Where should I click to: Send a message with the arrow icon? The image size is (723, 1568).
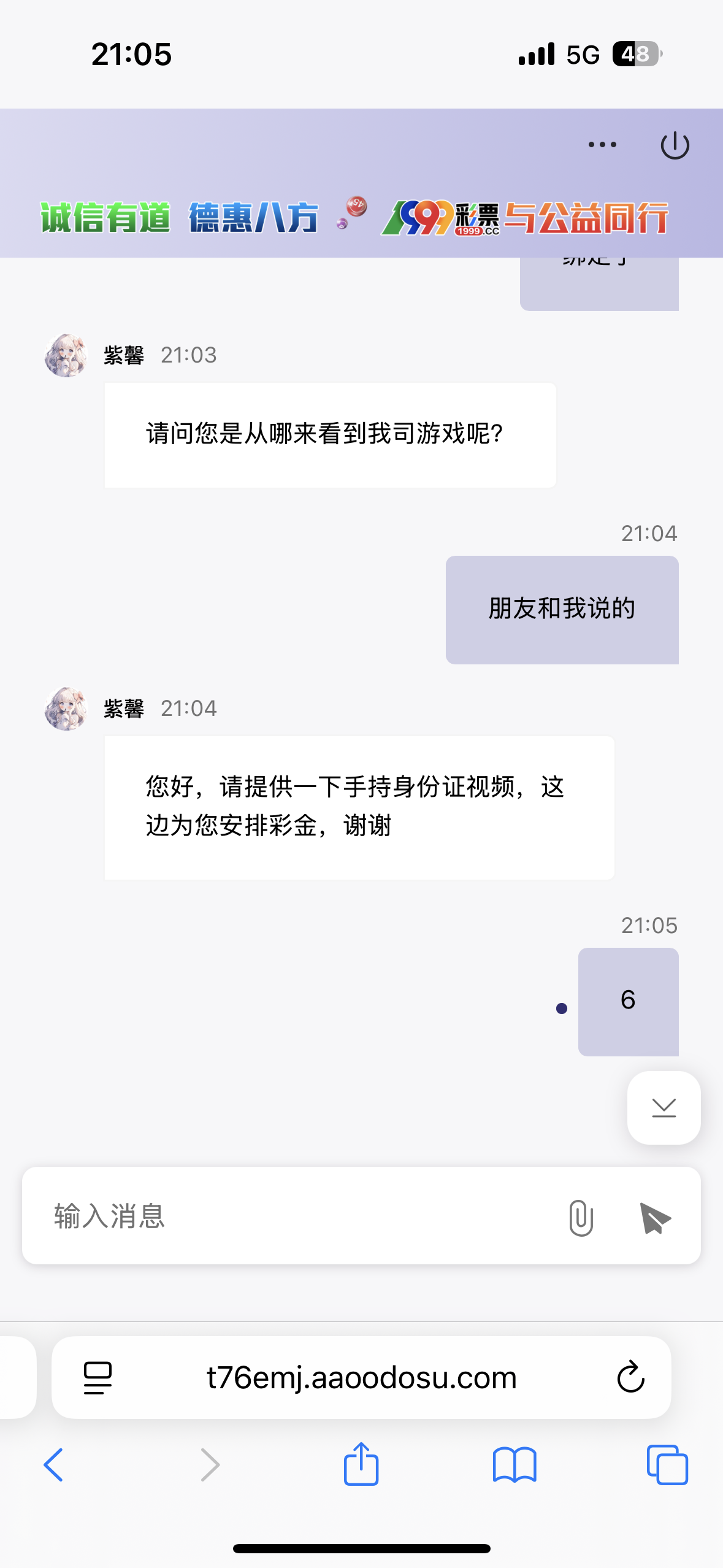pos(655,1217)
